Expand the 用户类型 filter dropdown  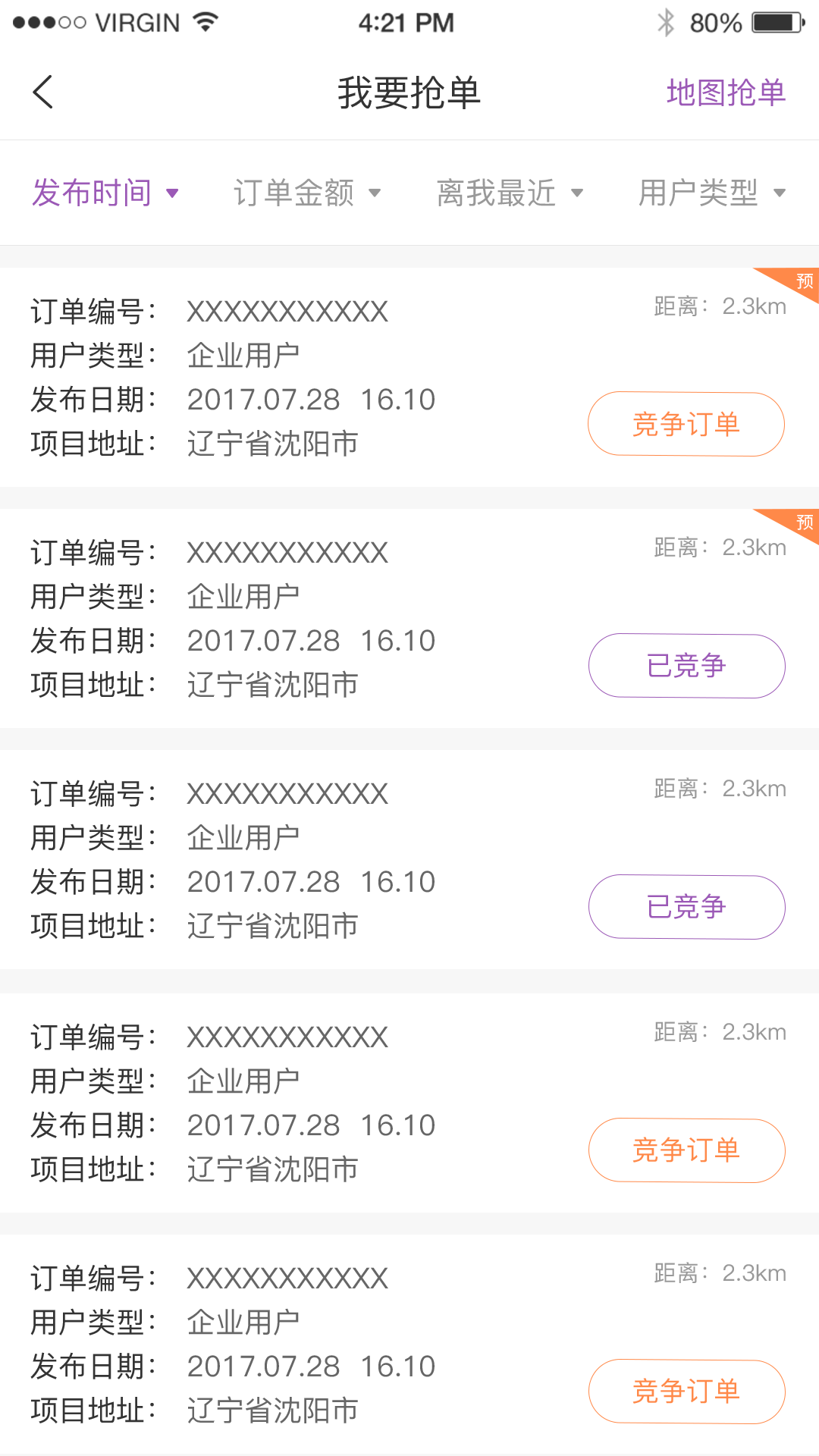point(711,193)
